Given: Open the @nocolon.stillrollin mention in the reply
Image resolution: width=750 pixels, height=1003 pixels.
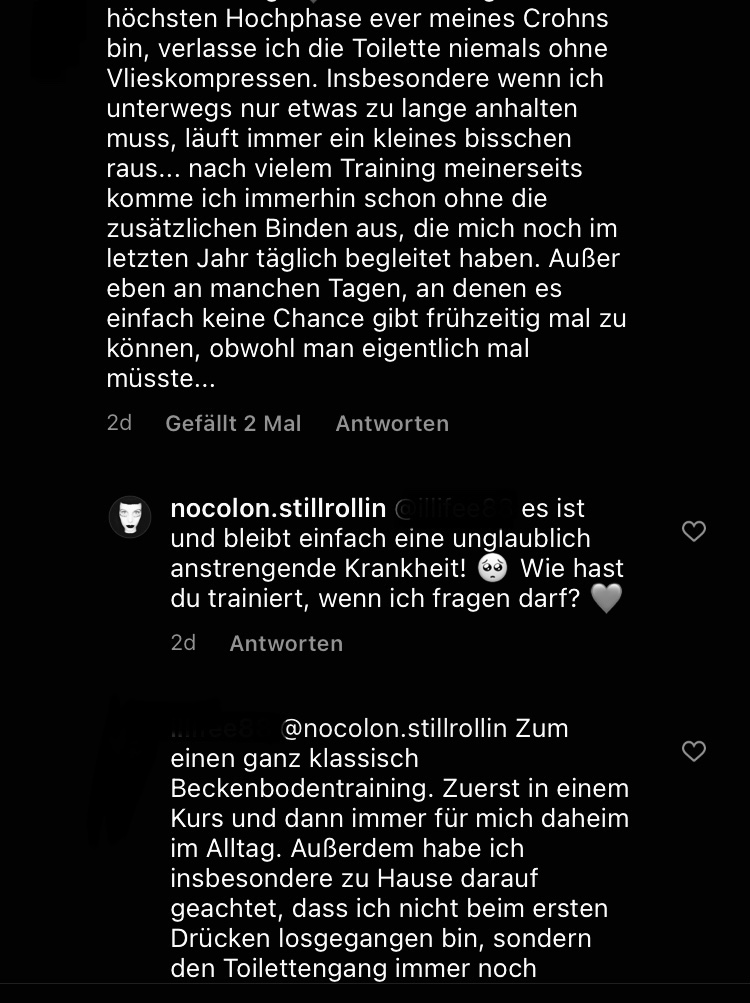Looking at the screenshot, I should (395, 728).
